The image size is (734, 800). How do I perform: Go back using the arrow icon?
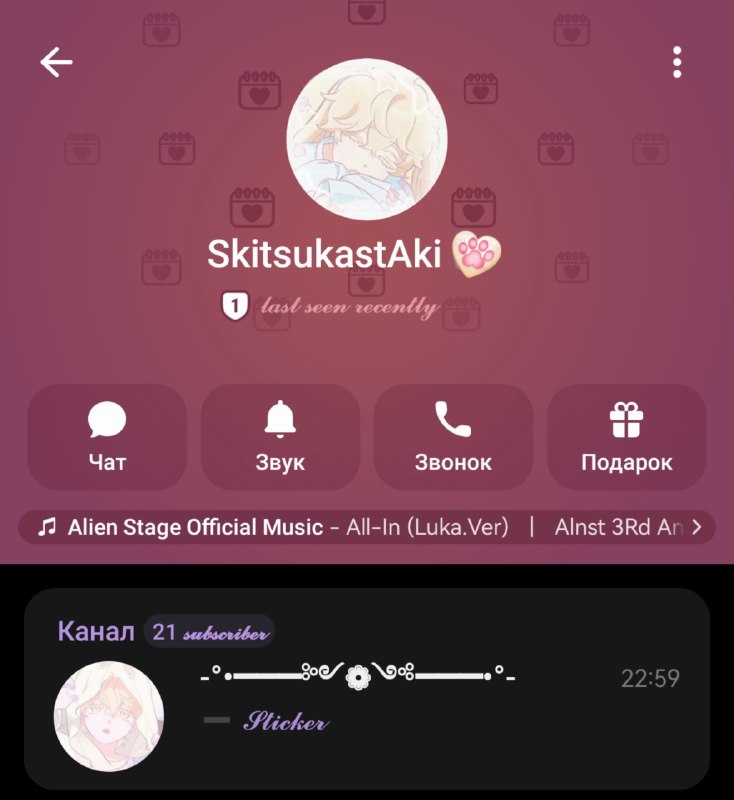(x=56, y=62)
